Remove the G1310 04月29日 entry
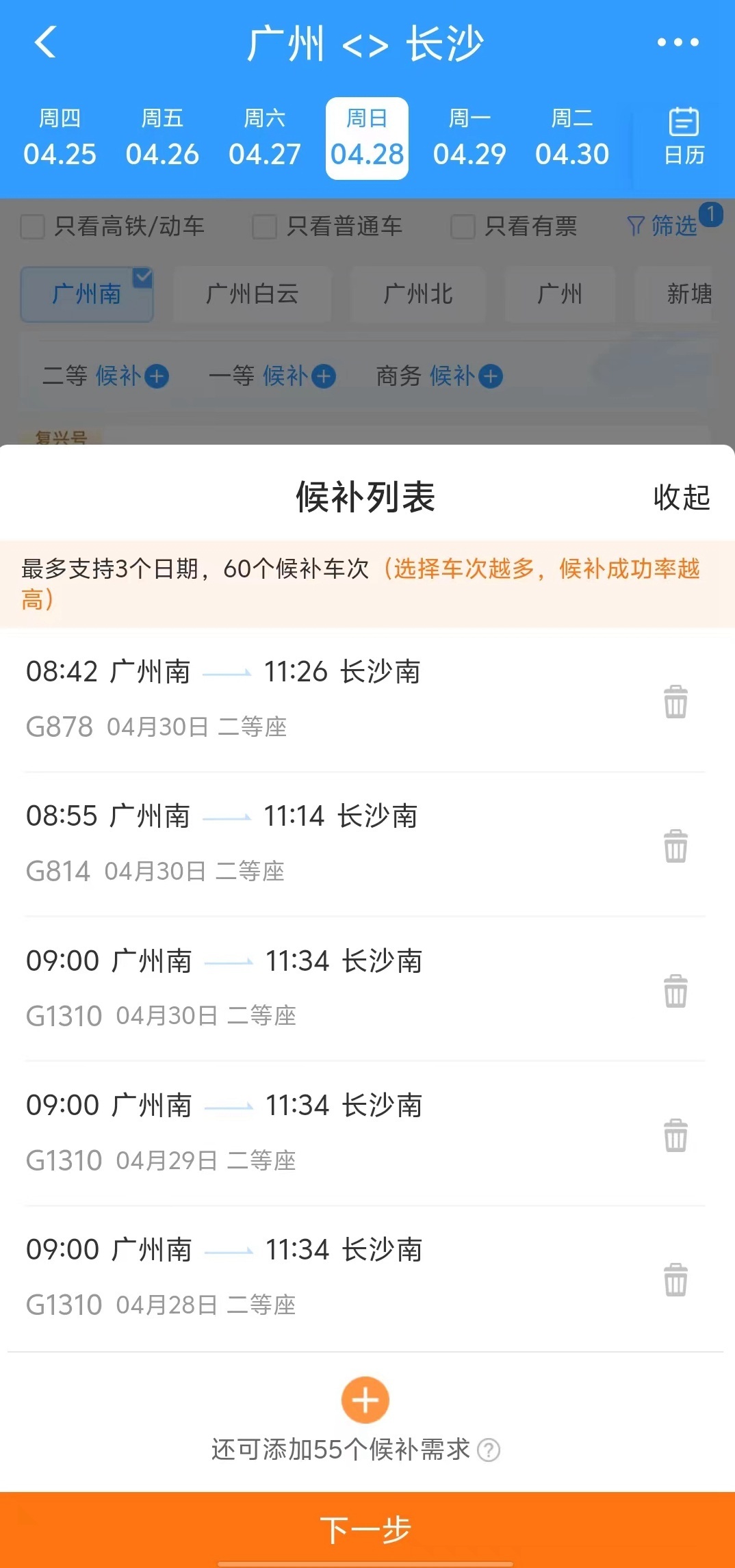 point(675,1135)
